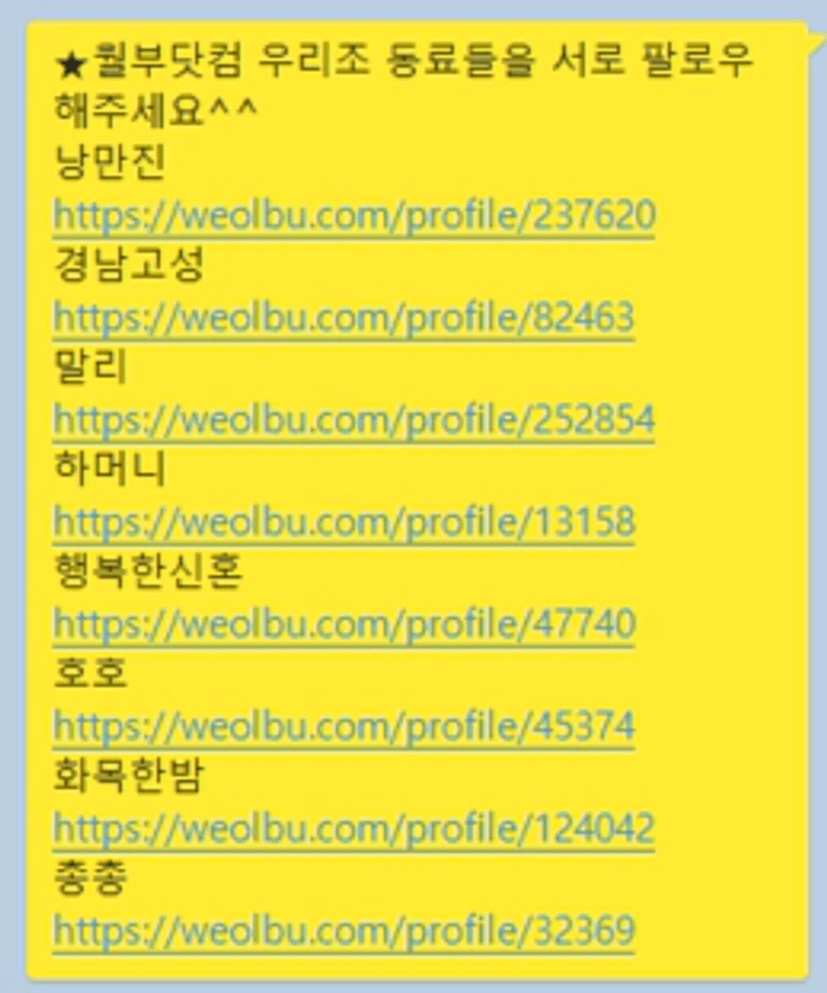The image size is (827, 993).
Task: Open 경남고성's profile link ending 82463
Action: [343, 318]
